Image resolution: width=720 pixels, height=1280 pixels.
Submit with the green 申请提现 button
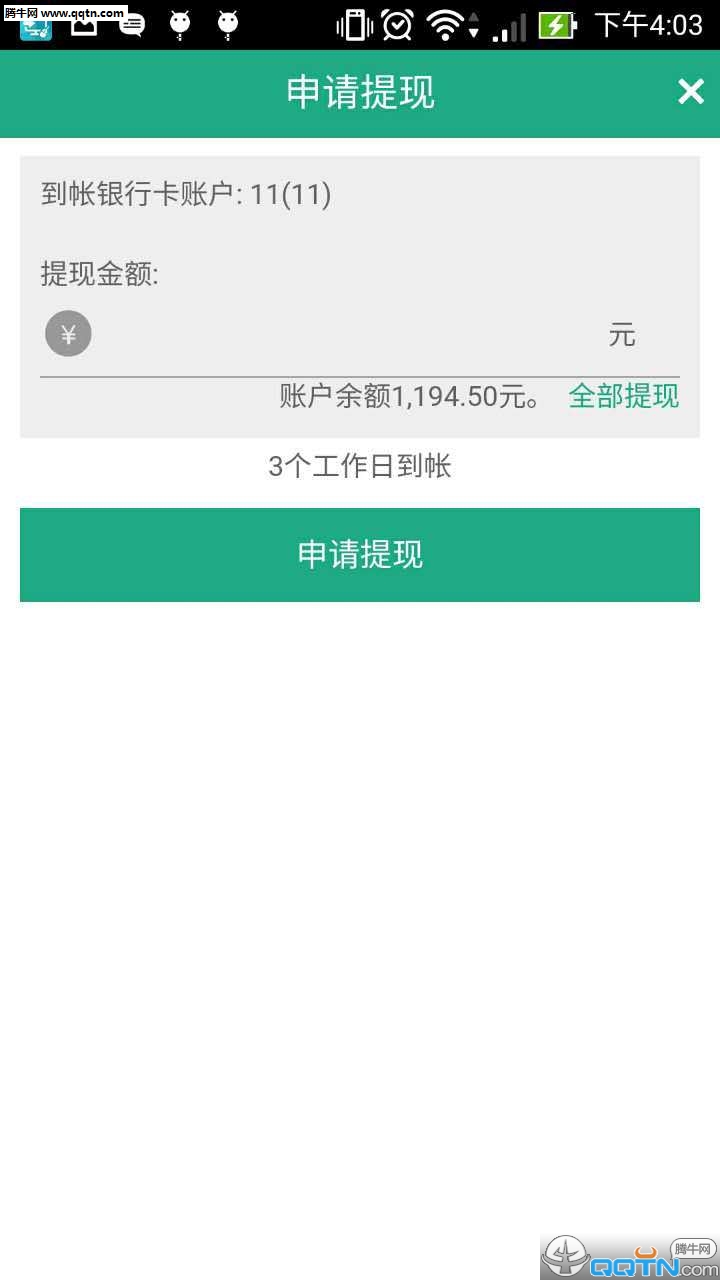[360, 554]
